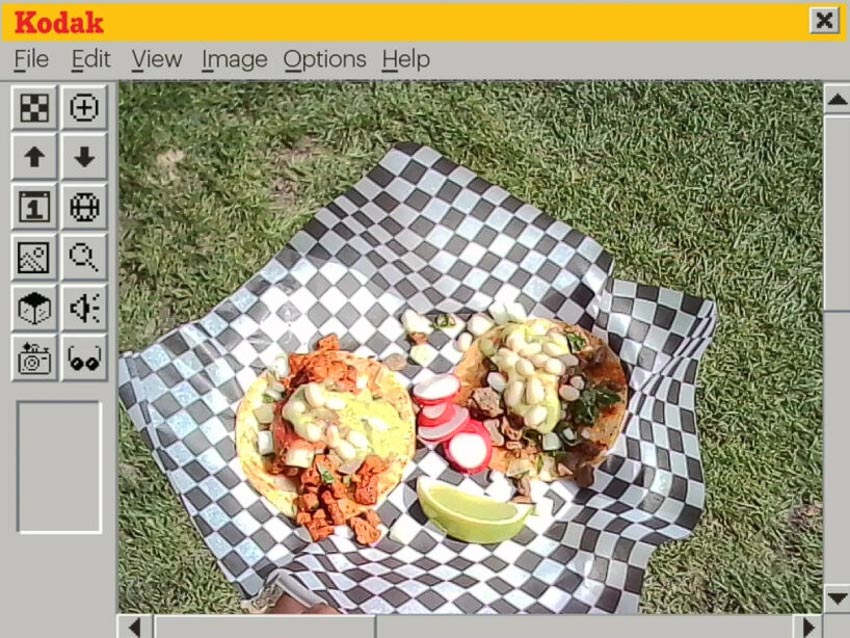Close the Kodak window
This screenshot has width=850, height=638.
coord(823,21)
